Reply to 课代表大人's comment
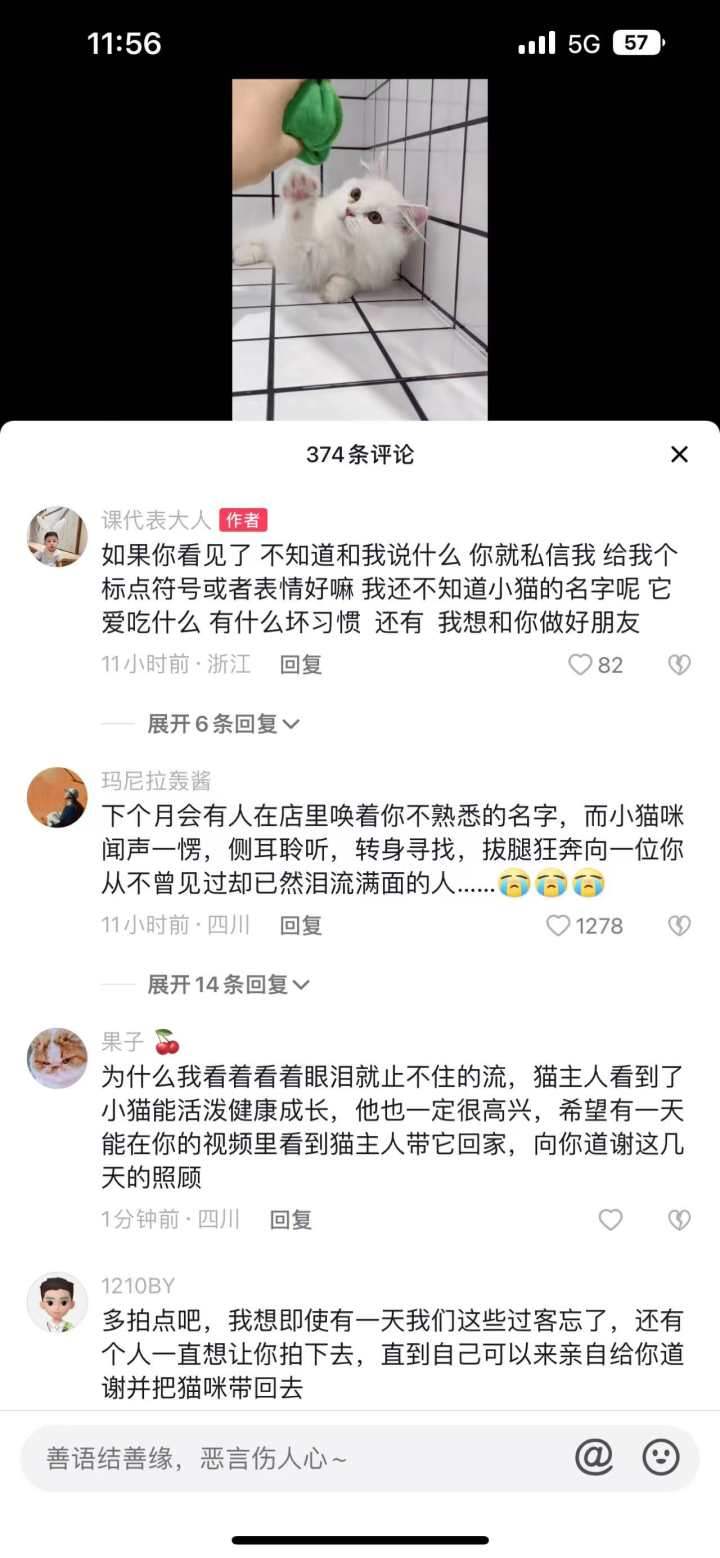 tap(300, 665)
